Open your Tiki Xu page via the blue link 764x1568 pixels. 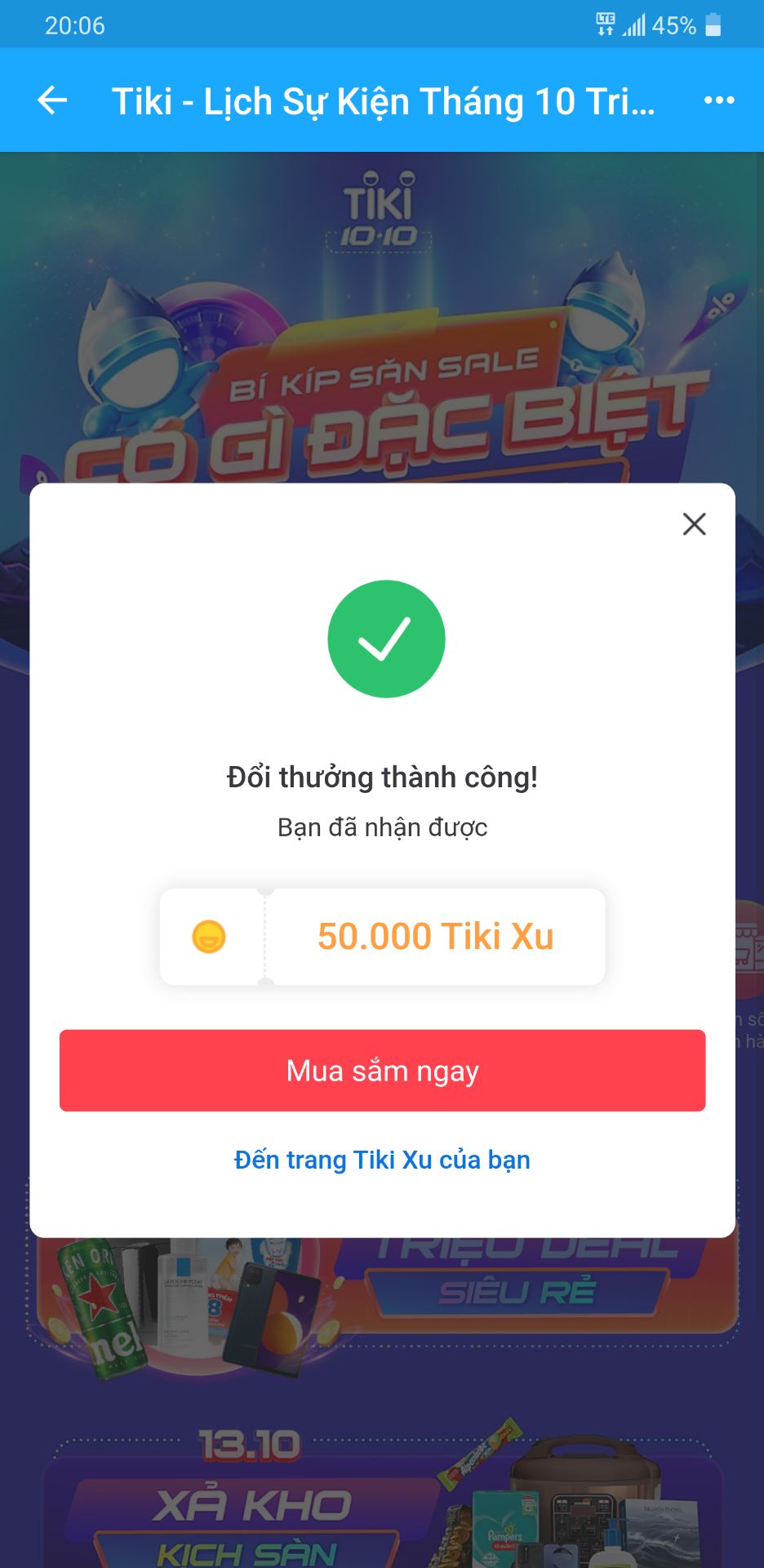click(x=380, y=1159)
